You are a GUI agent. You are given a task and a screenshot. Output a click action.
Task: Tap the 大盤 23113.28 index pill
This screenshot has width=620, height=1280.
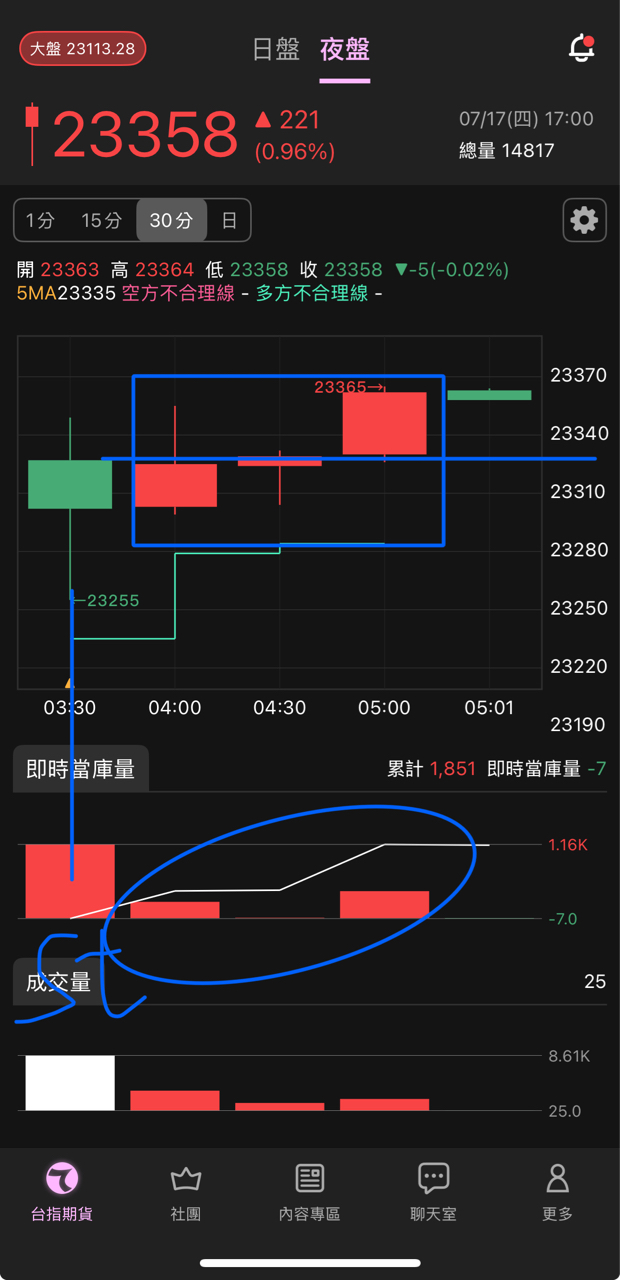click(83, 49)
